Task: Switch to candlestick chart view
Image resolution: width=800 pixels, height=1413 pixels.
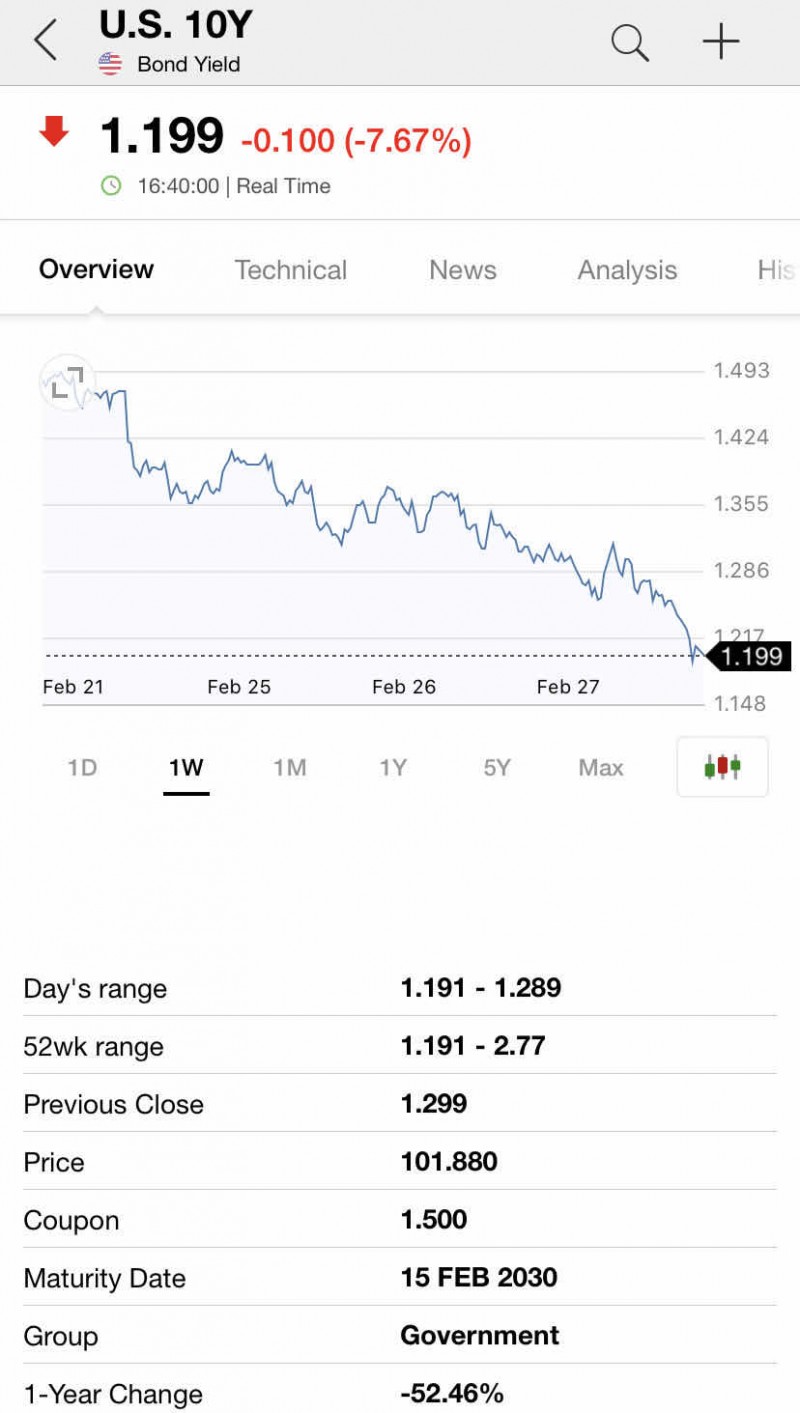Action: coord(722,767)
